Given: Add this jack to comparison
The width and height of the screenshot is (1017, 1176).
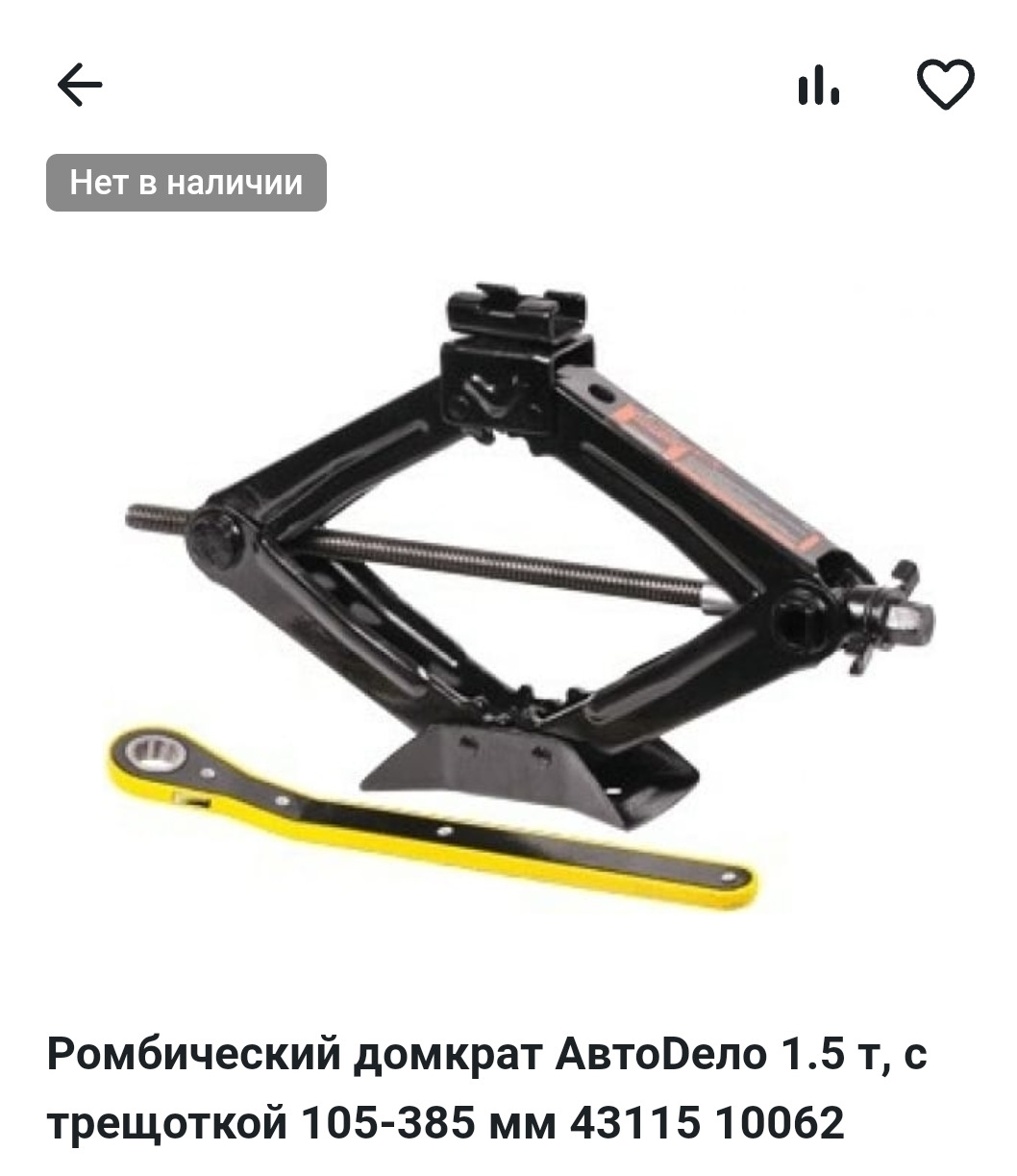Looking at the screenshot, I should tap(818, 86).
